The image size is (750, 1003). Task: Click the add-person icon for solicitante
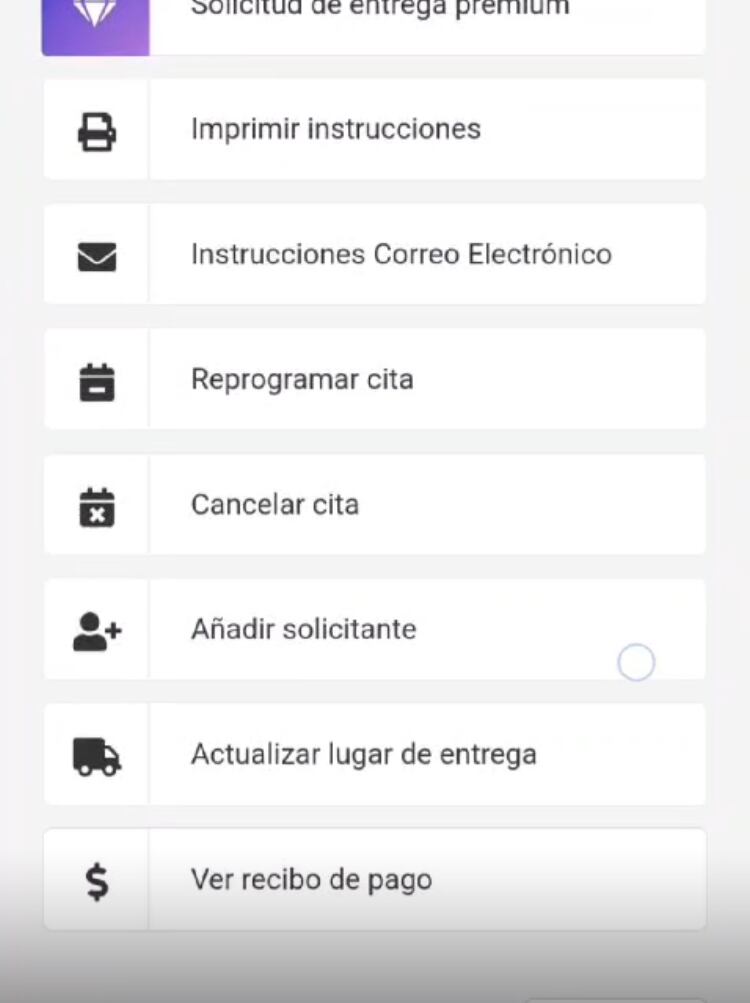click(x=95, y=629)
